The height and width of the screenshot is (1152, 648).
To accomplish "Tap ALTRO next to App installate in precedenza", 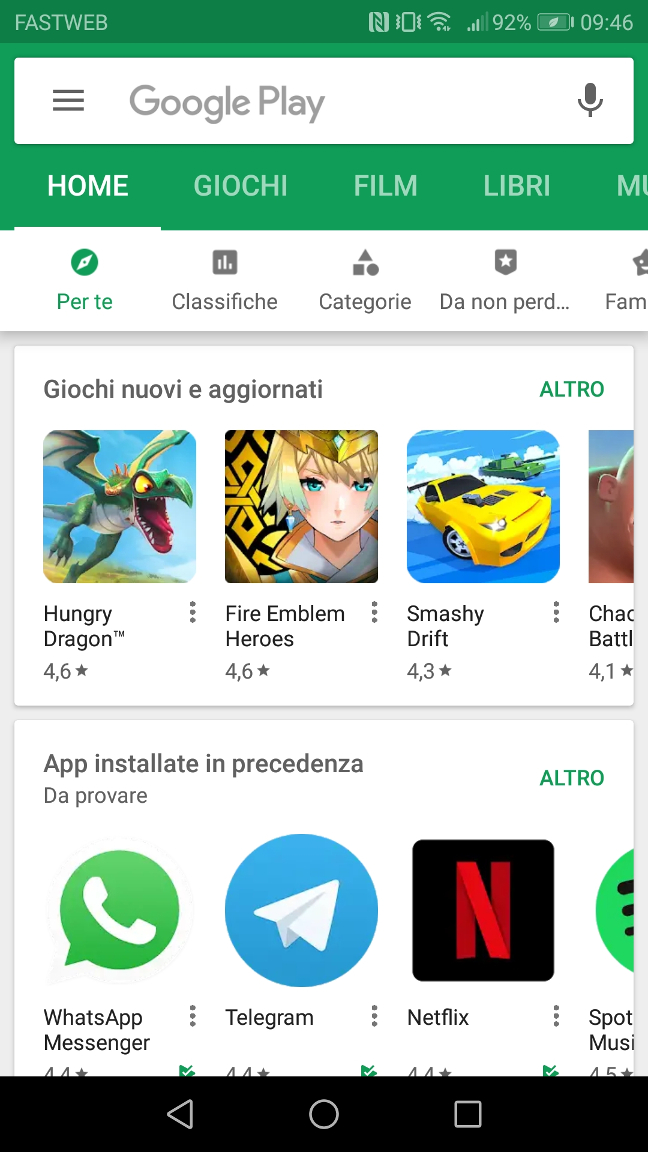I will (x=572, y=777).
